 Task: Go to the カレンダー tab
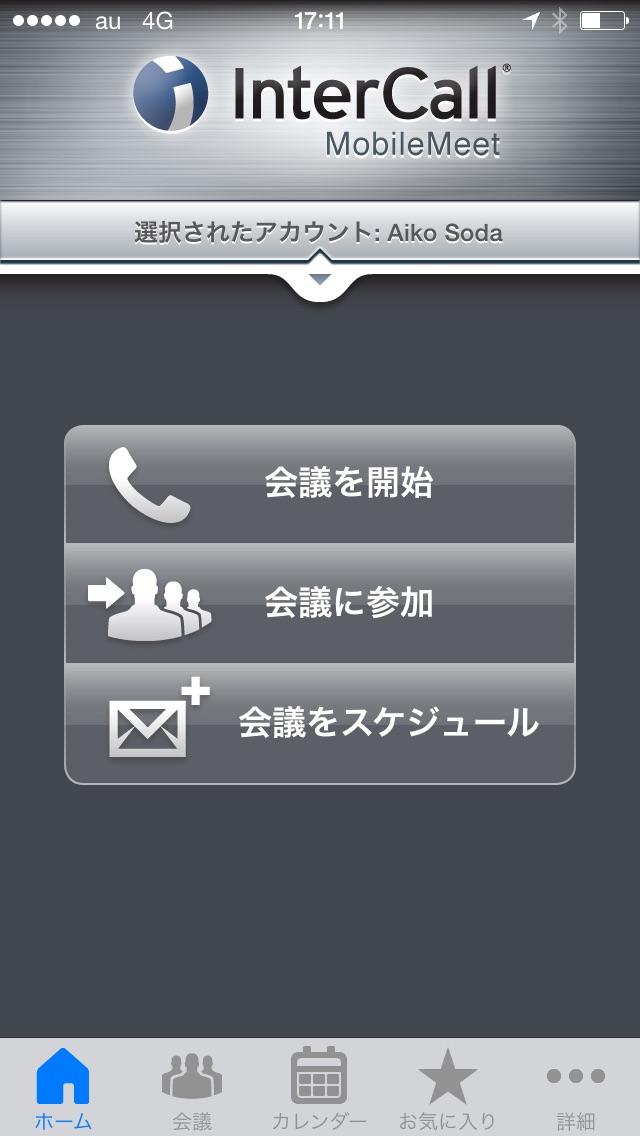pos(319,1088)
